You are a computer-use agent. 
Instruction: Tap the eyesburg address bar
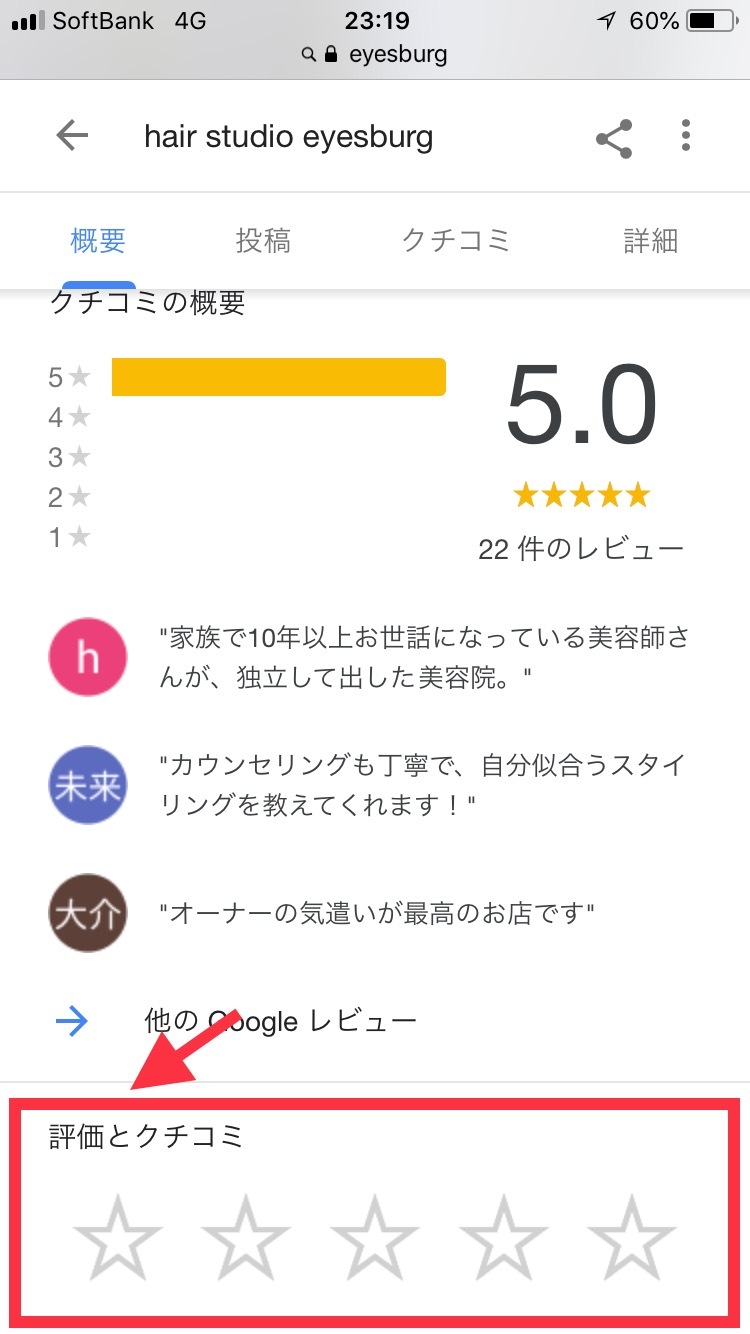[x=375, y=55]
